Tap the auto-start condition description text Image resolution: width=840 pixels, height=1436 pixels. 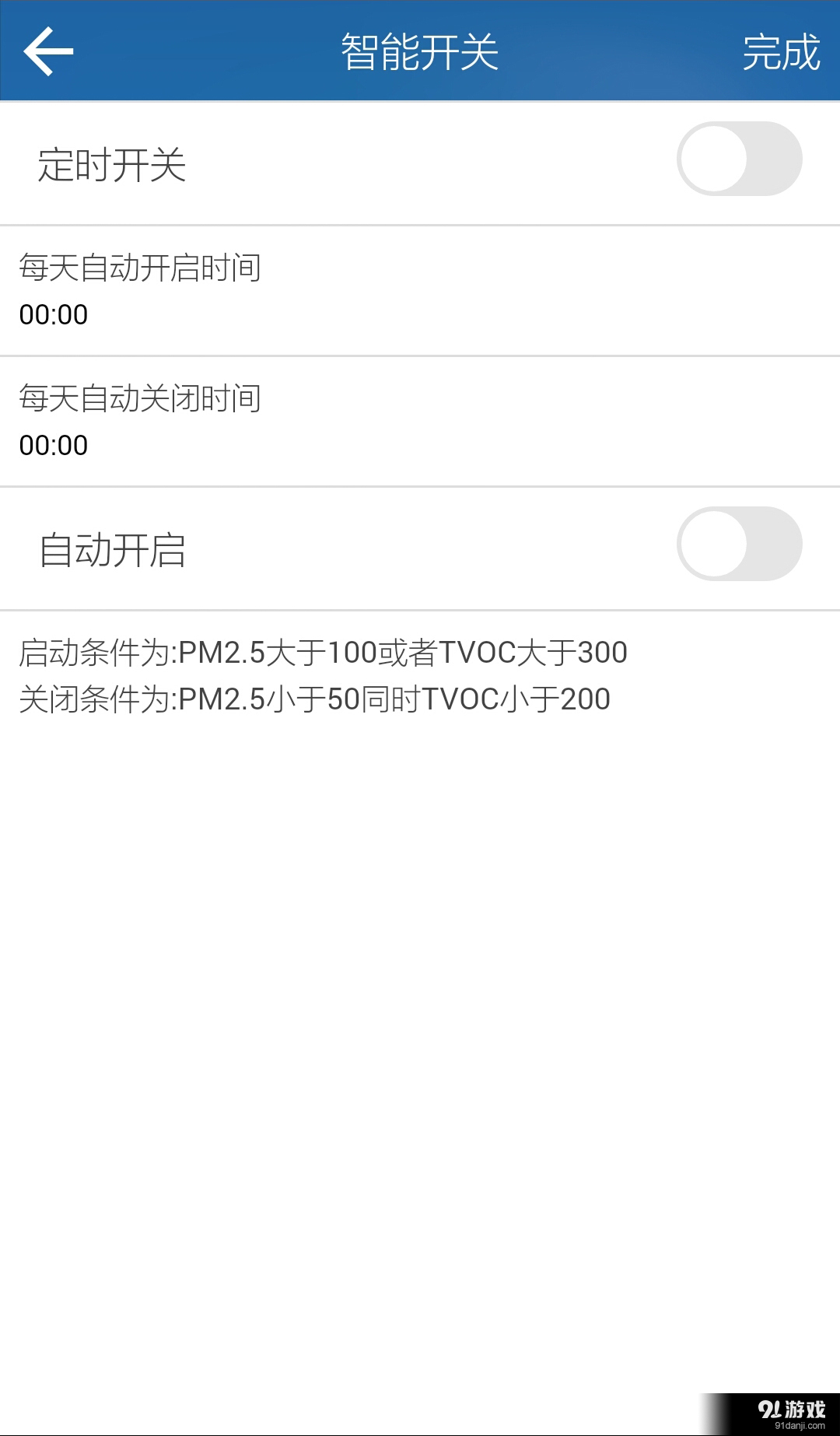point(324,653)
